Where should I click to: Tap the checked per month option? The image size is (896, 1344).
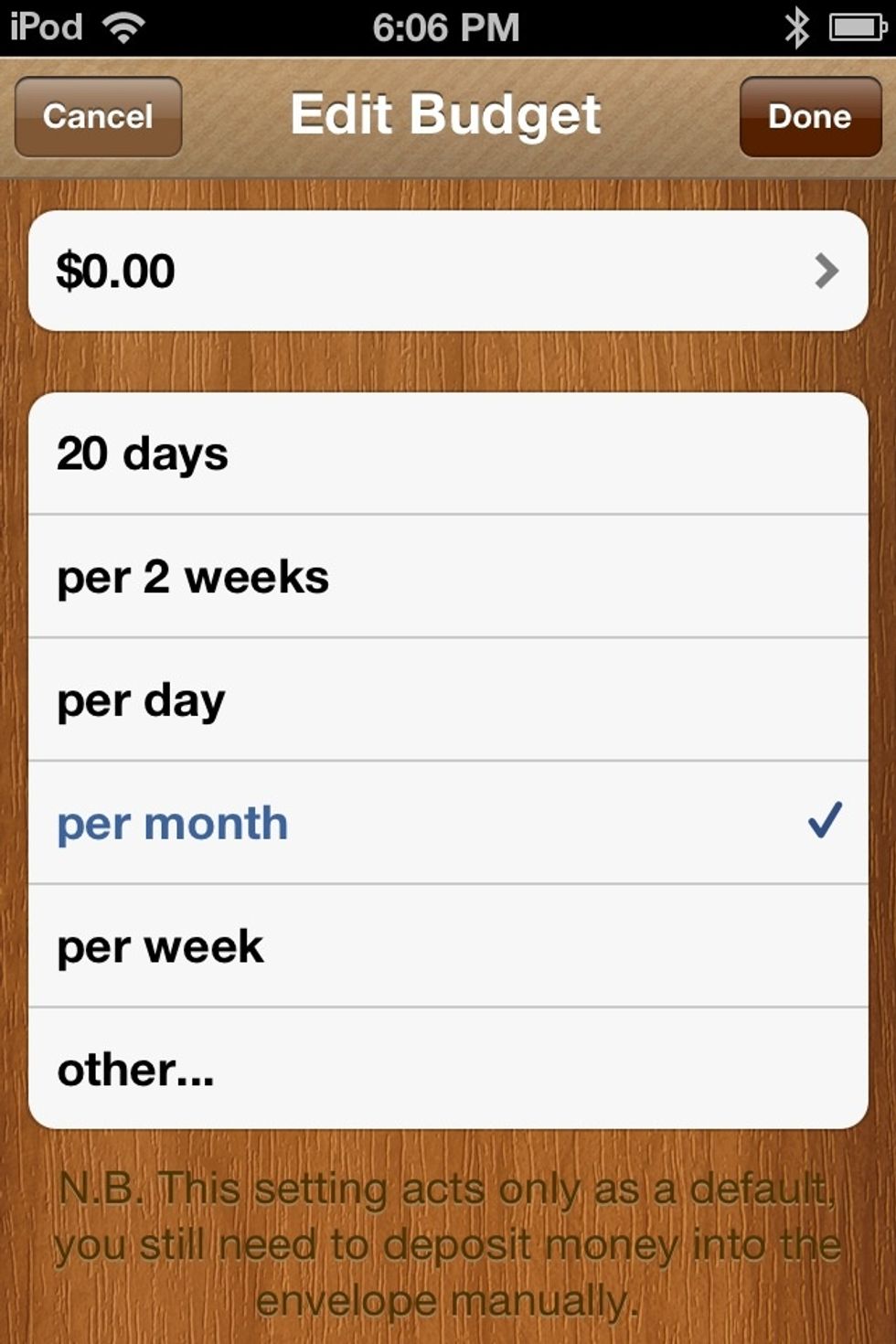tap(448, 823)
